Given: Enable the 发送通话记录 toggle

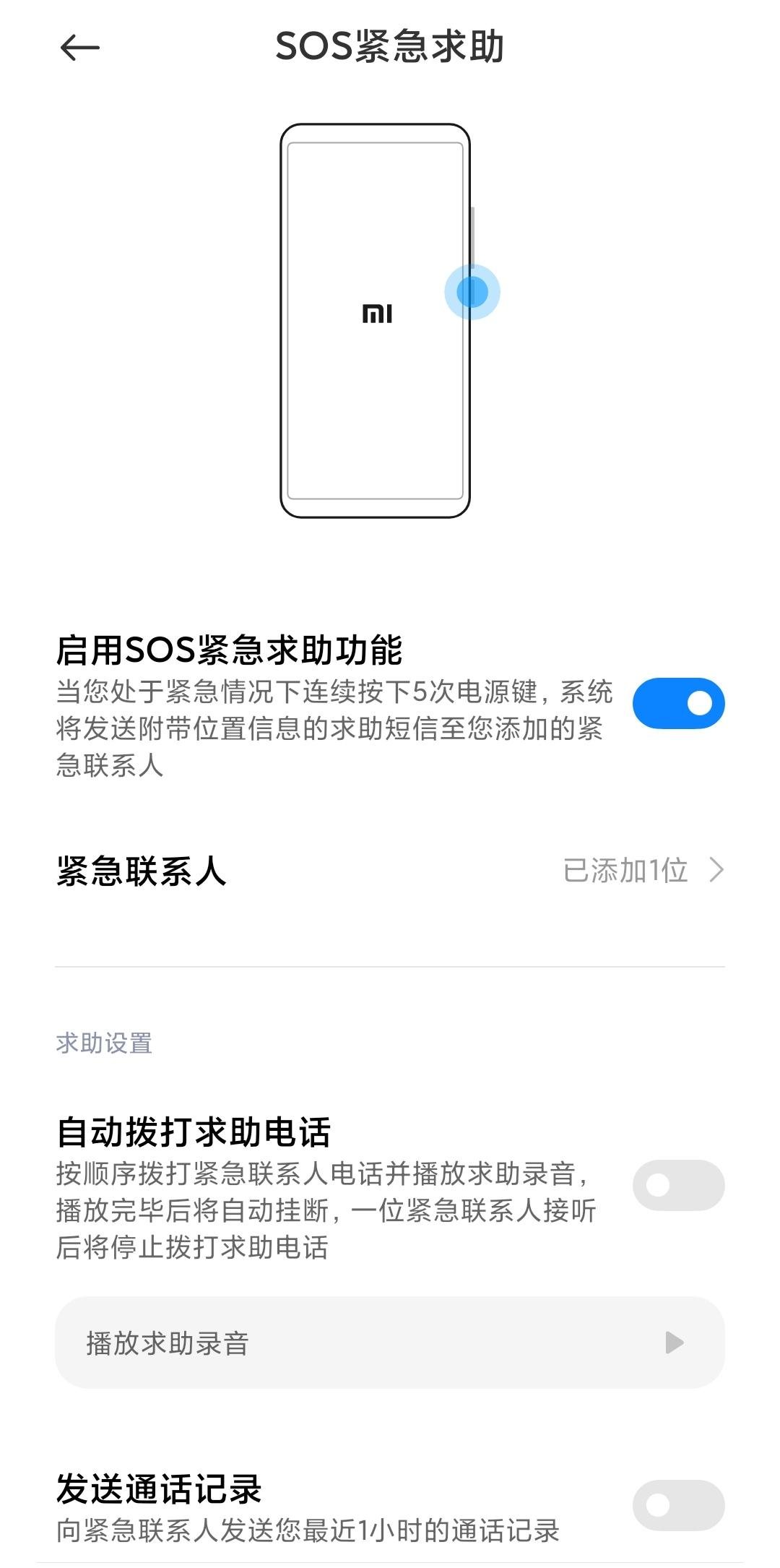Looking at the screenshot, I should click(x=678, y=1505).
